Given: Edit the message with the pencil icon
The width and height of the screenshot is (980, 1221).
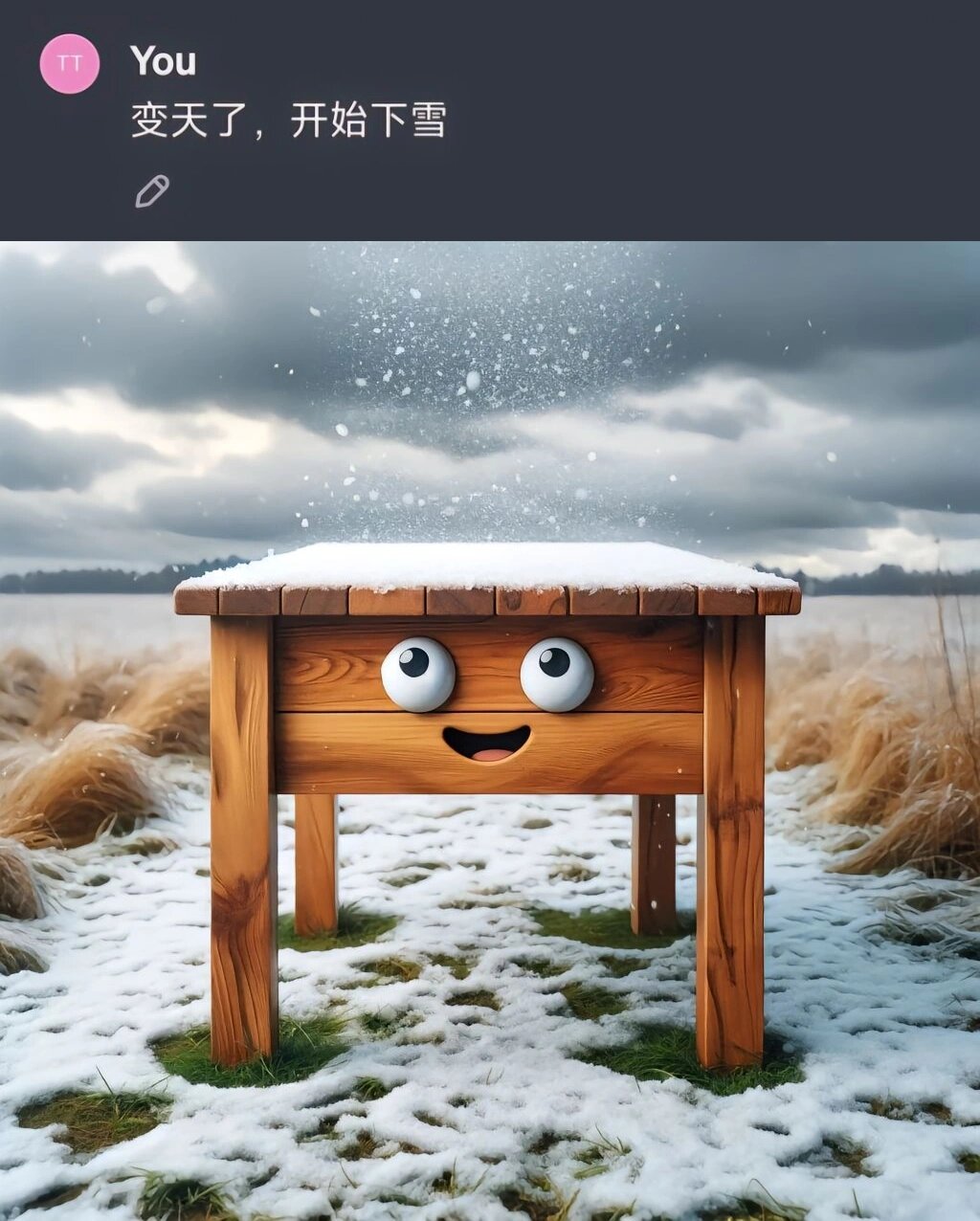Looking at the screenshot, I should 152,191.
